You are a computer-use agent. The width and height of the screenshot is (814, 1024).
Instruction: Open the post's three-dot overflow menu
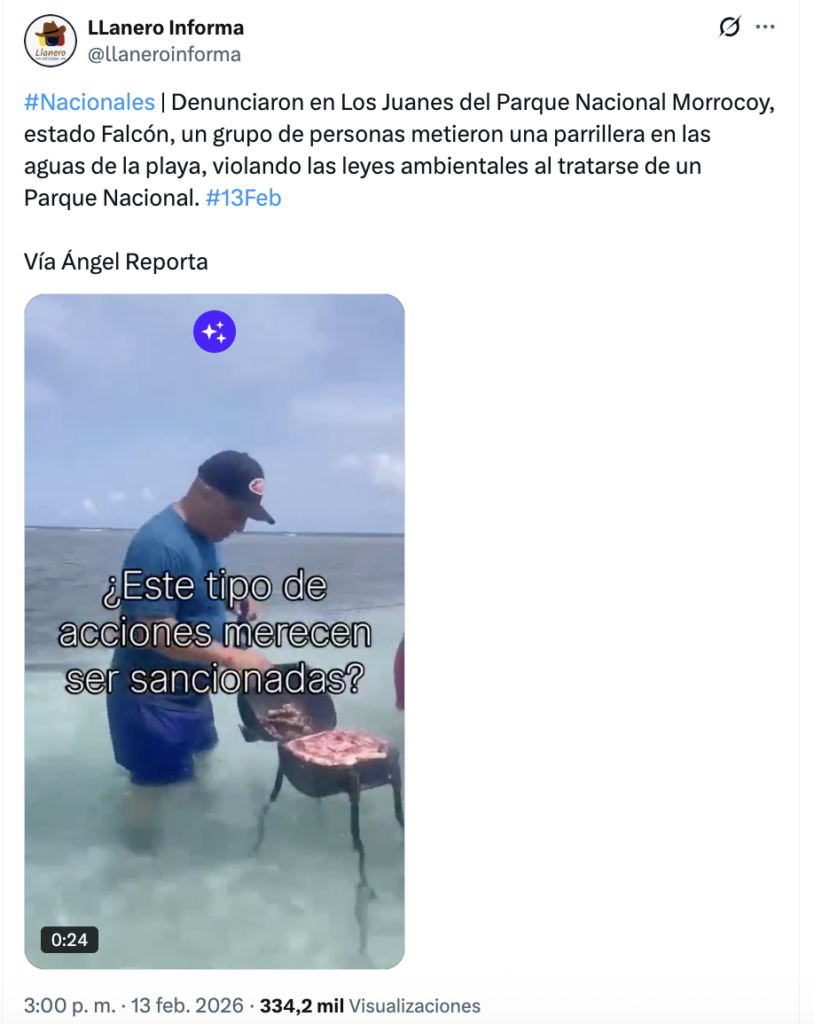point(766,28)
